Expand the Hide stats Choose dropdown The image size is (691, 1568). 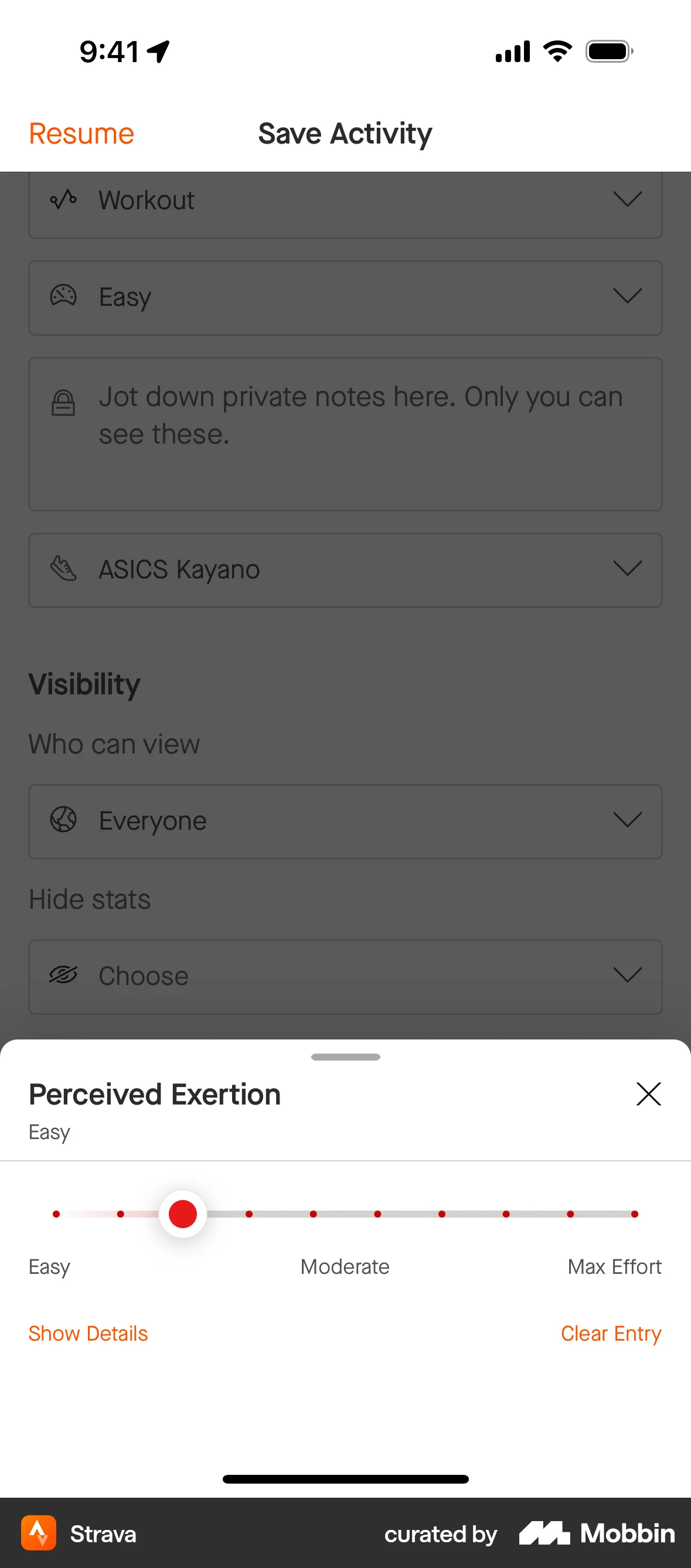[x=629, y=975]
